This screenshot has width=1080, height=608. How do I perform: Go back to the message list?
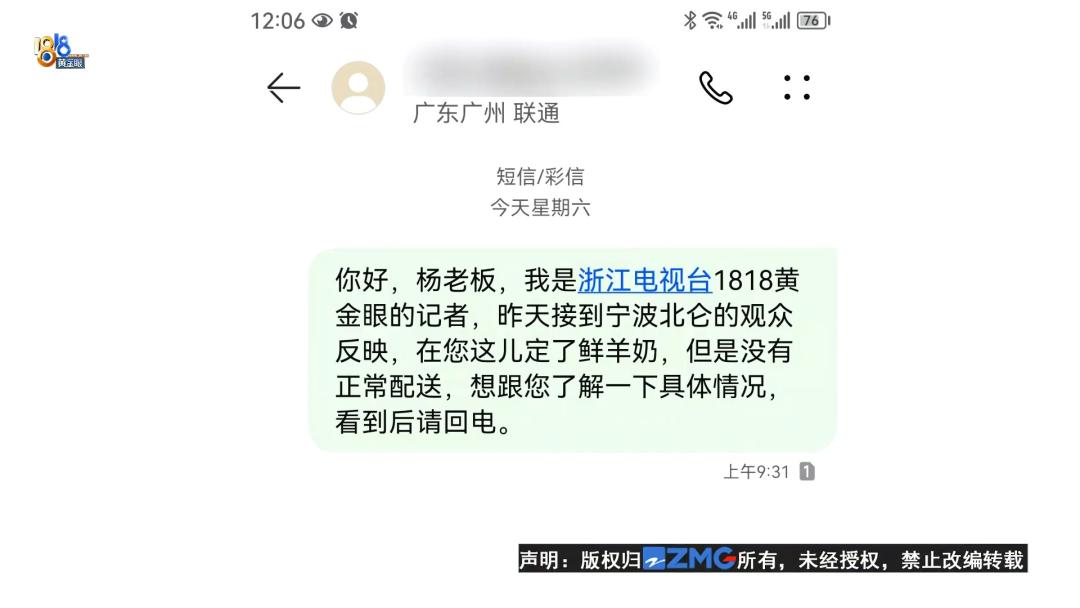[284, 88]
